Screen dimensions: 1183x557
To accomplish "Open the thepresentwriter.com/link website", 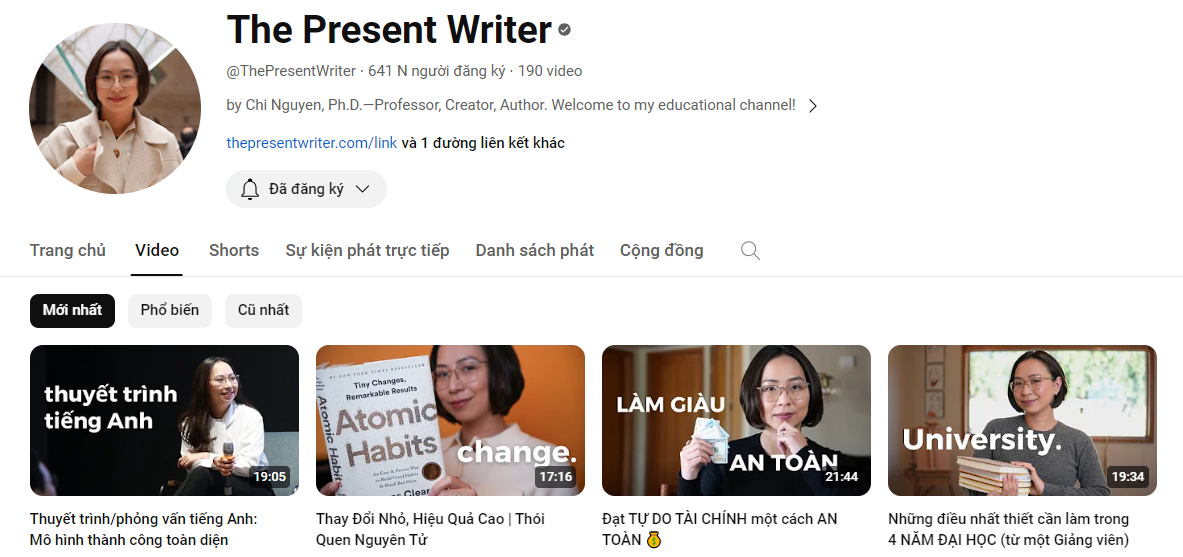I will (x=312, y=143).
